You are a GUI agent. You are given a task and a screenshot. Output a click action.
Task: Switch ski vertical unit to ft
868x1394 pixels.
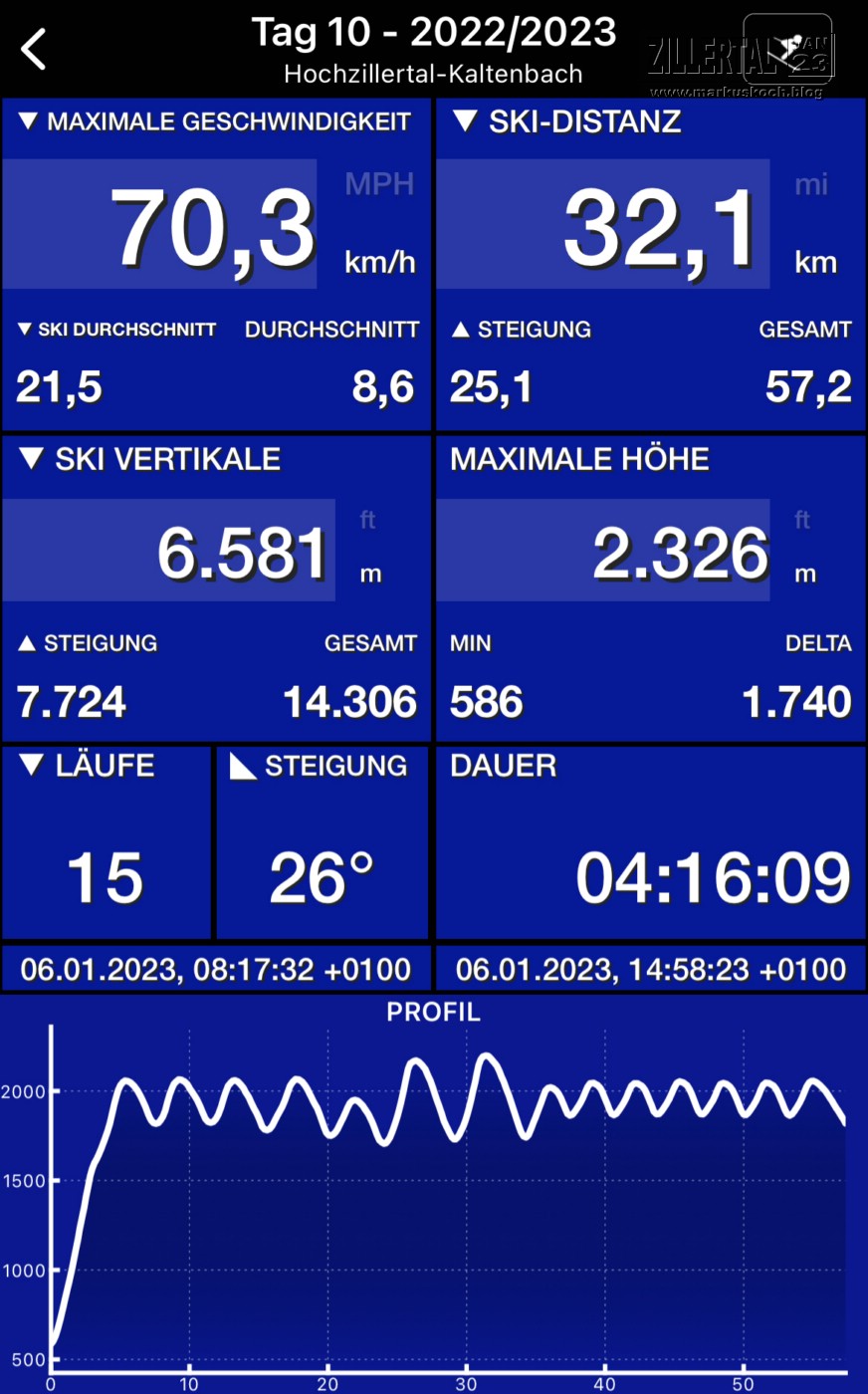click(368, 520)
